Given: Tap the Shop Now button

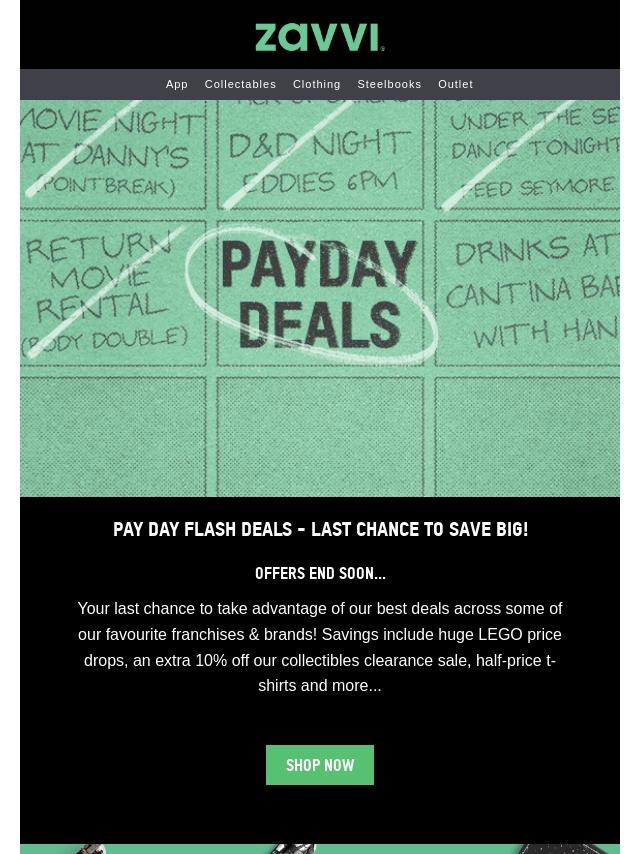Looking at the screenshot, I should (x=320, y=765).
